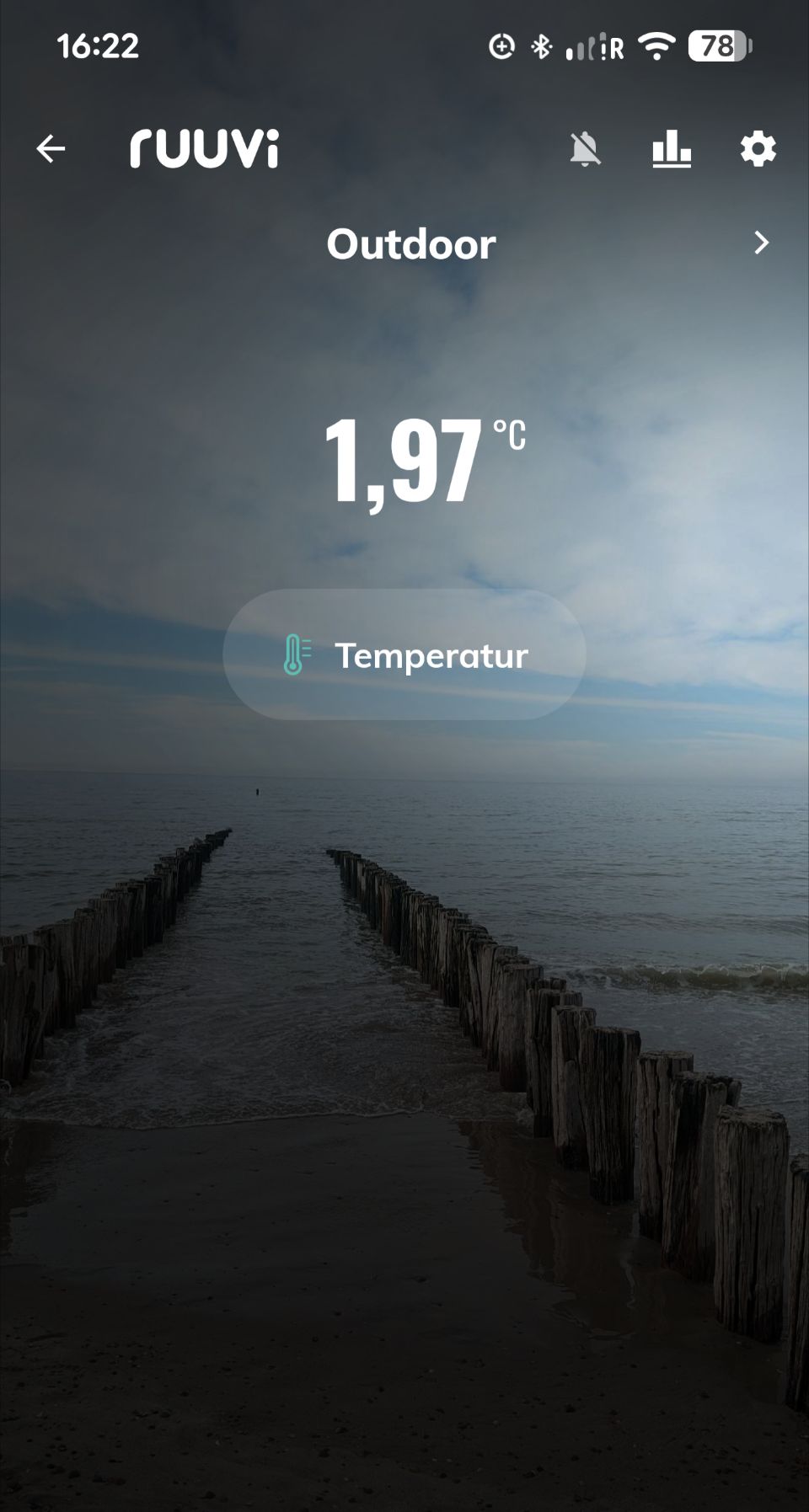Viewport: 809px width, 1512px height.
Task: Select the Temperatur chip
Action: click(x=404, y=654)
